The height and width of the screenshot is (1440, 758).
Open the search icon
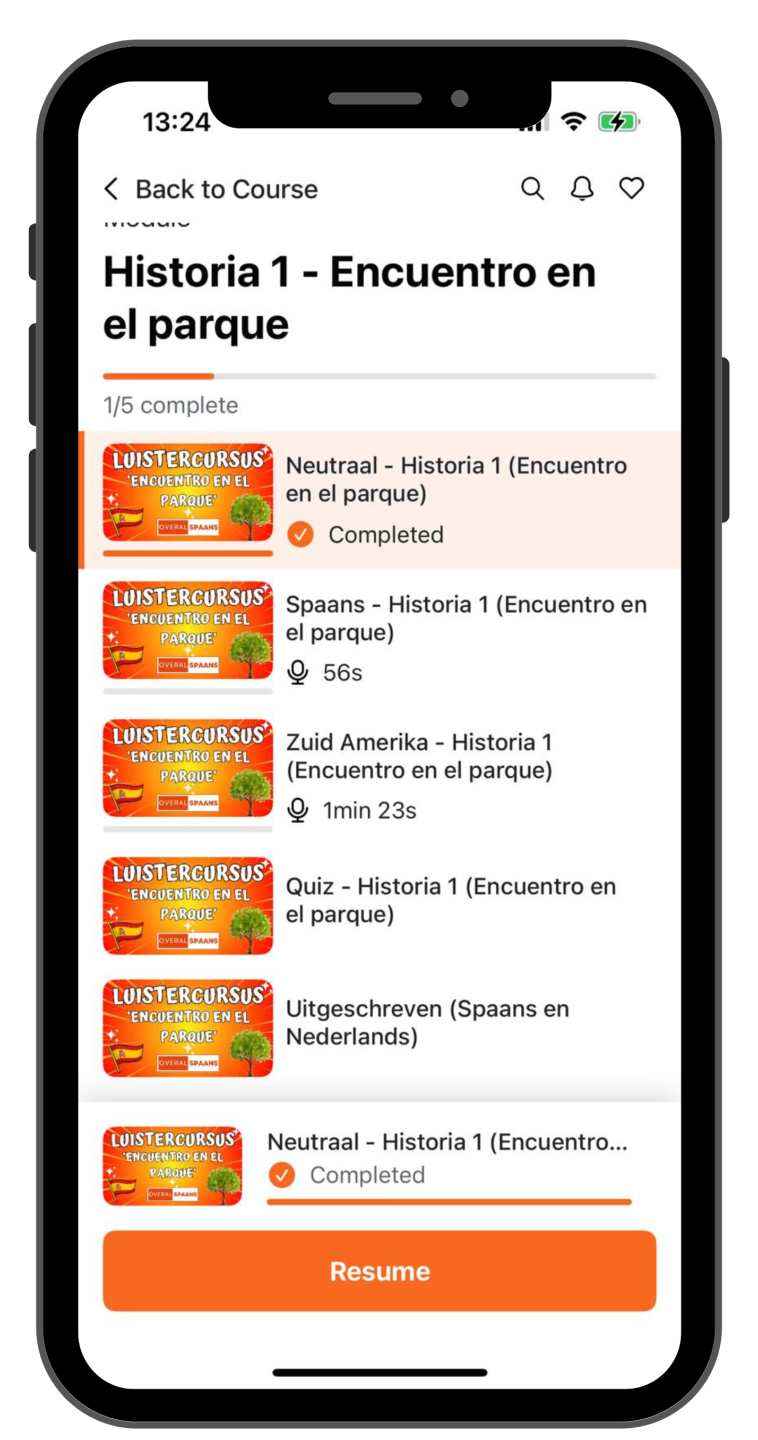532,189
